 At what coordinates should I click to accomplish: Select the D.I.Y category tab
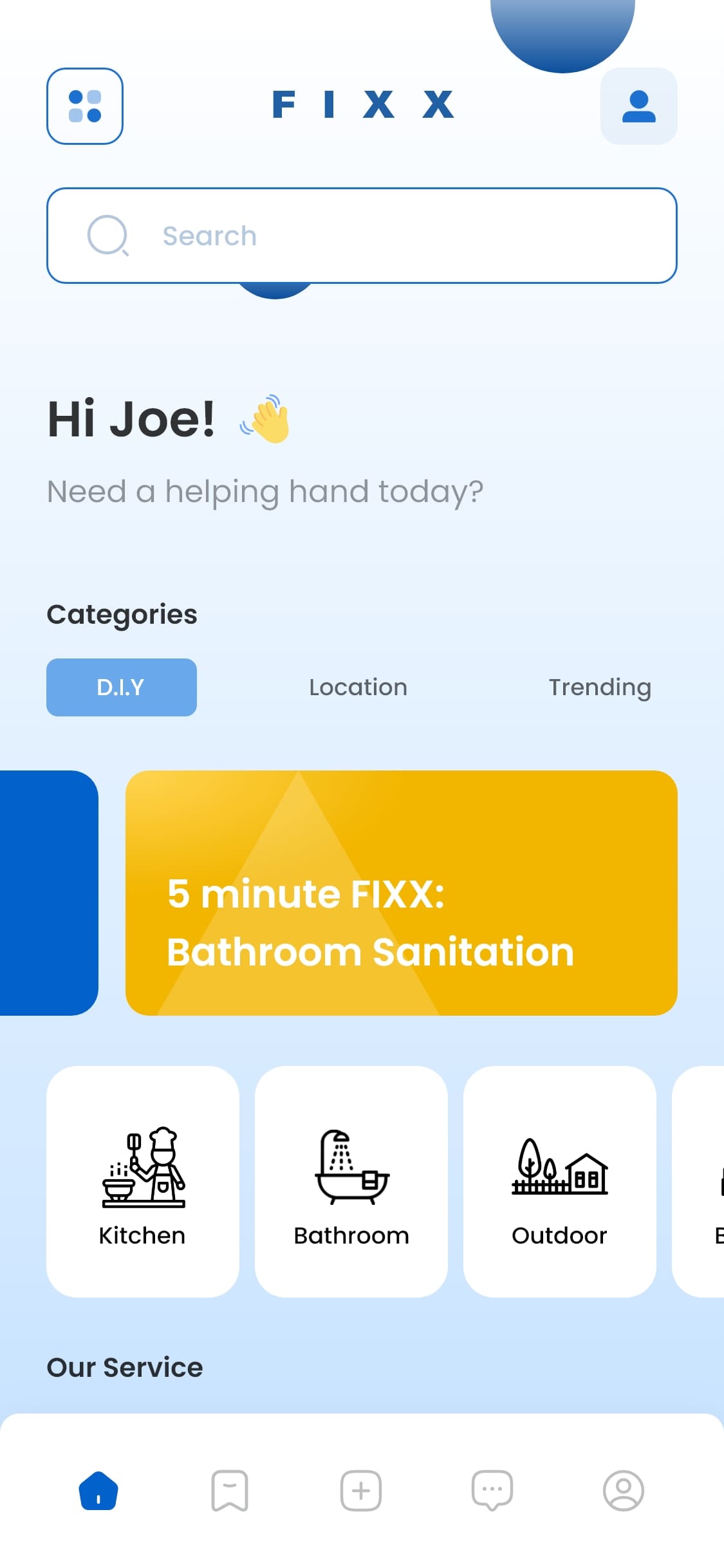click(x=122, y=687)
